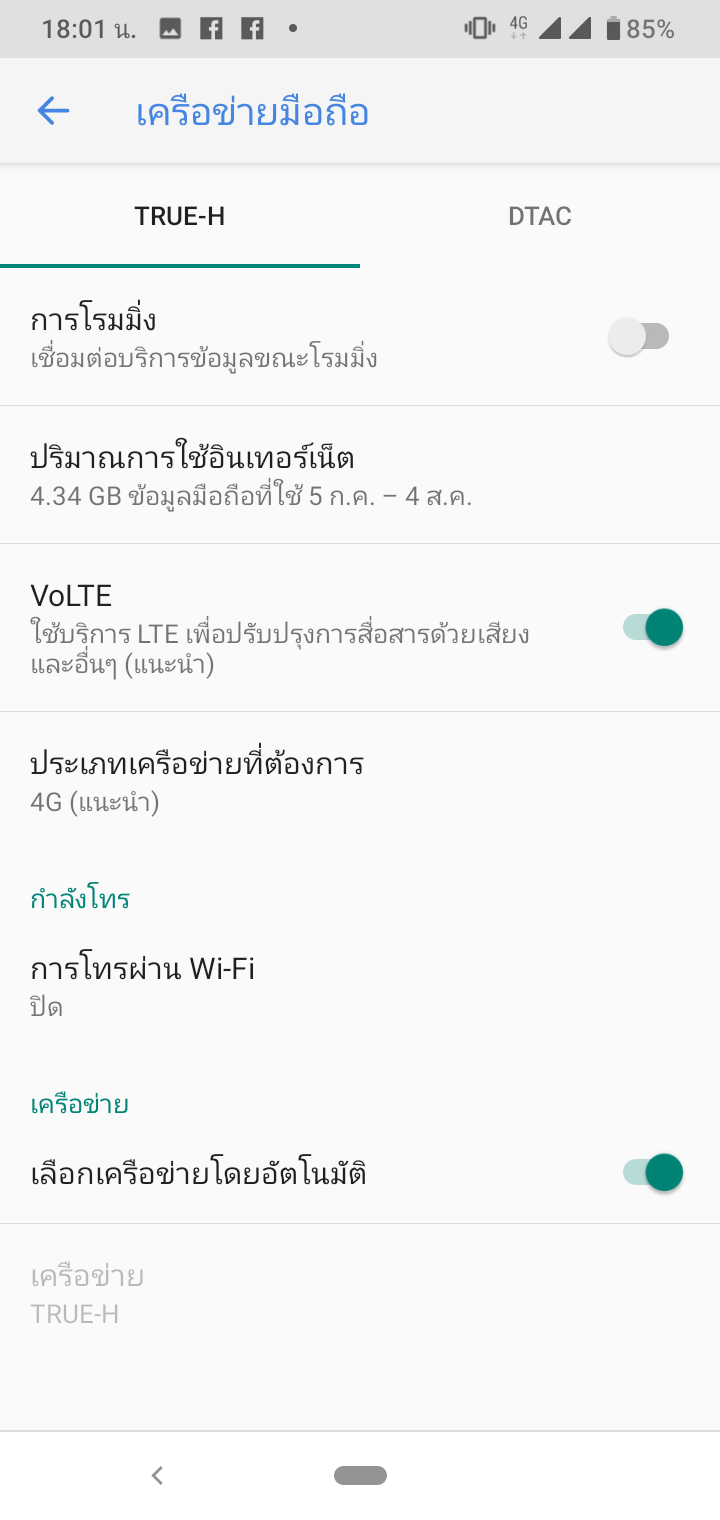Tap the home pill in navigation bar
The image size is (720, 1520).
(360, 1475)
